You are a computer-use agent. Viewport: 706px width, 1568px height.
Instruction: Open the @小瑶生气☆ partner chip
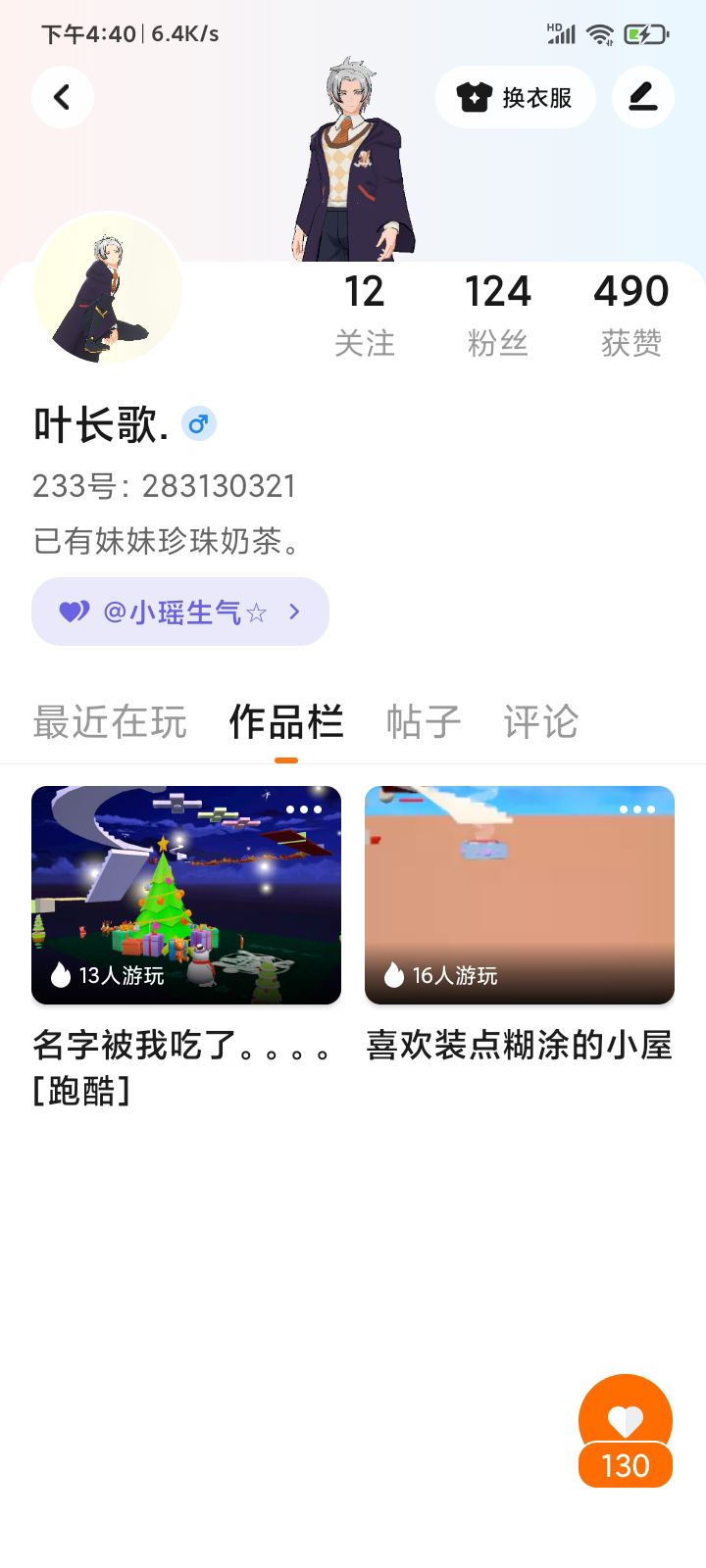[180, 612]
